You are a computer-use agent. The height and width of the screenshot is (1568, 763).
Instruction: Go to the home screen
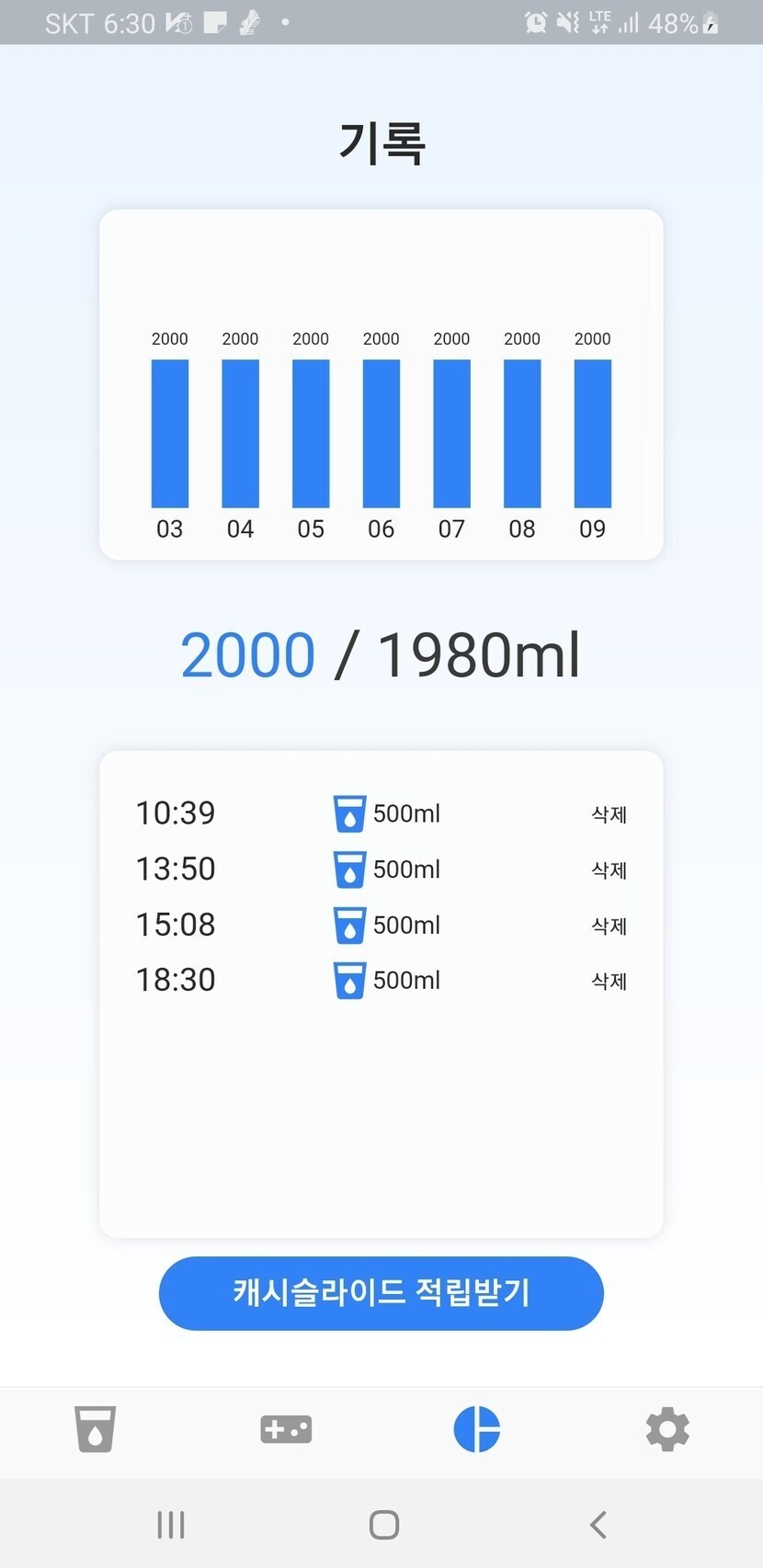coord(383,1525)
